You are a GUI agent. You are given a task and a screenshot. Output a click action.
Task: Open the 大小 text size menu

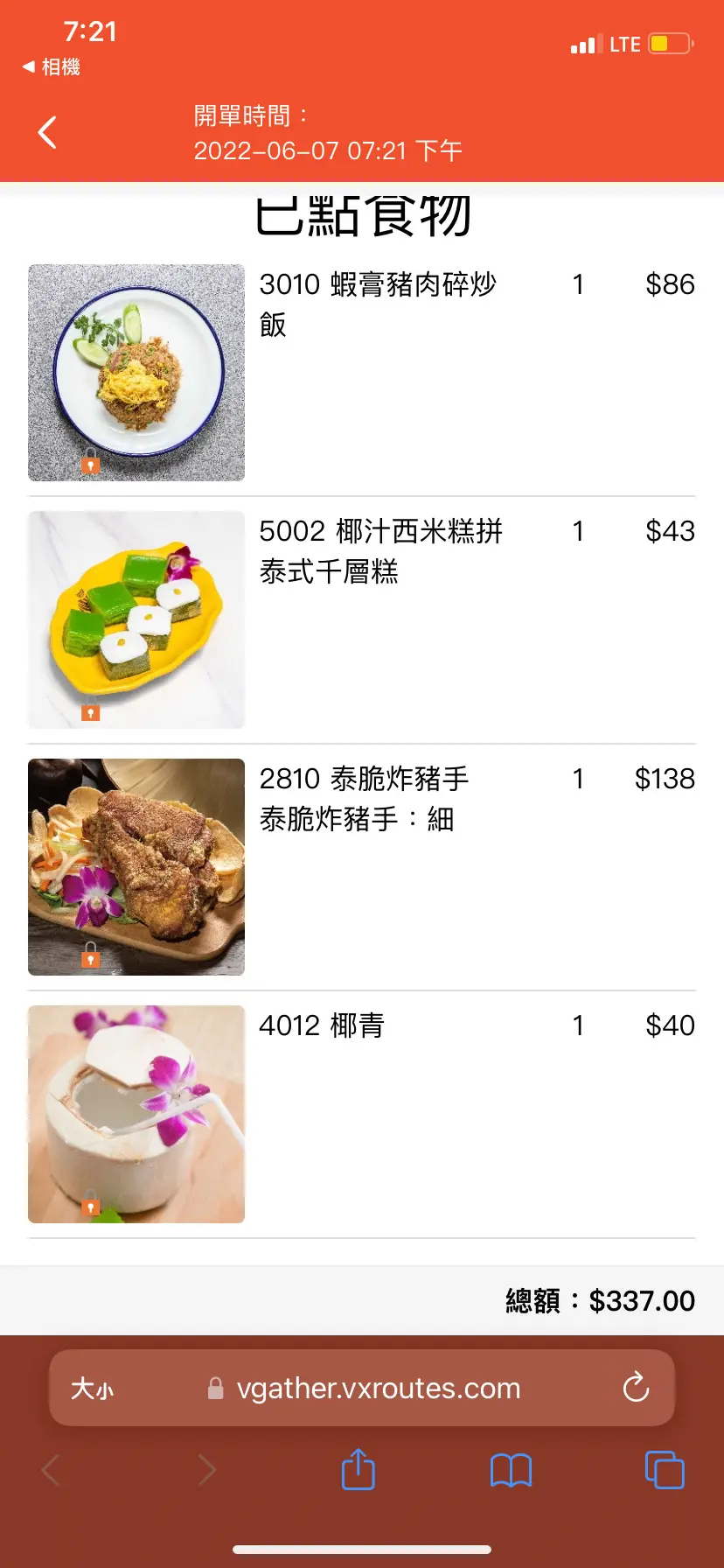coord(92,1389)
